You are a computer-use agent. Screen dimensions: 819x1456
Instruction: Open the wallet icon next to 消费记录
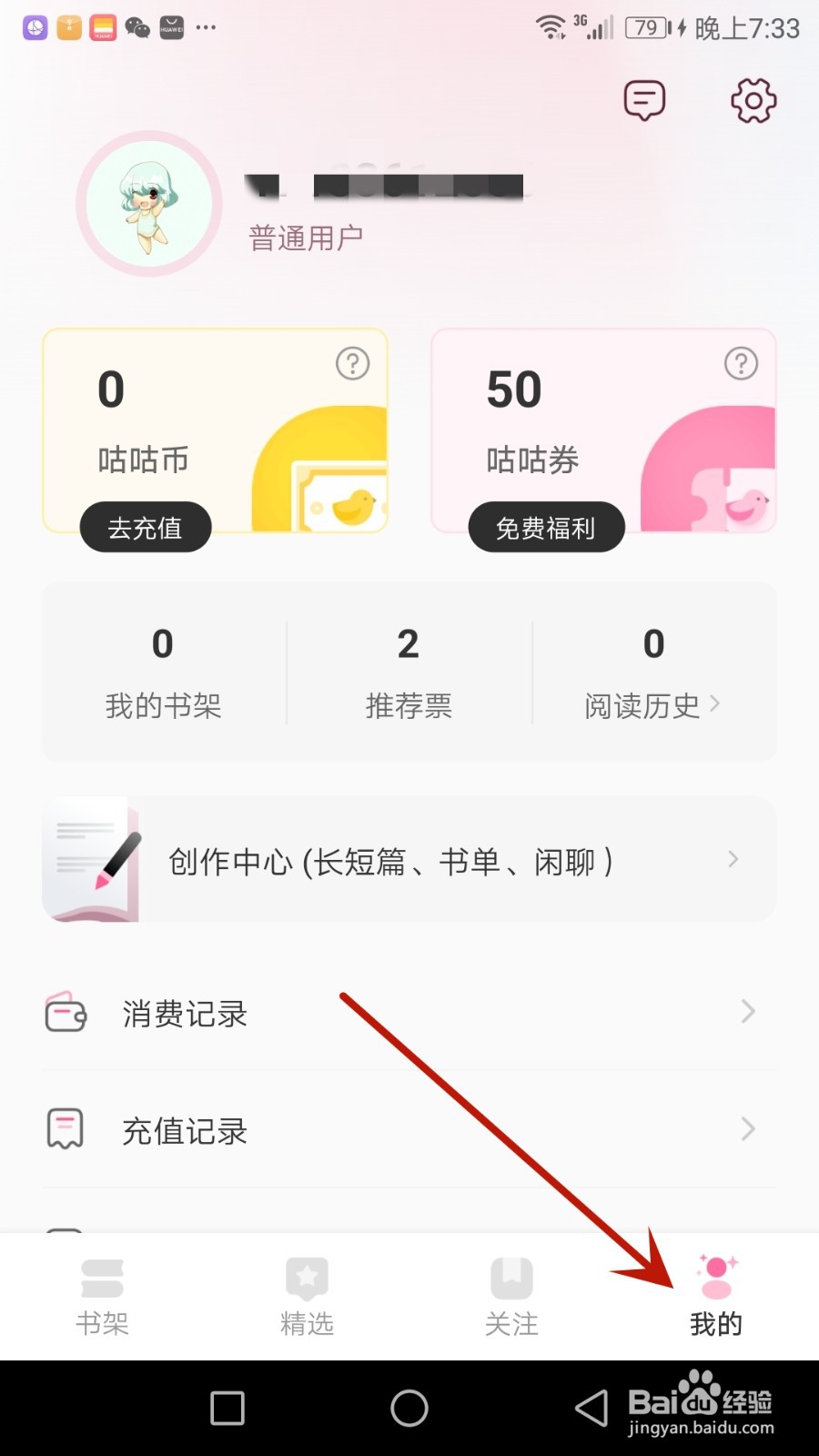(65, 1013)
